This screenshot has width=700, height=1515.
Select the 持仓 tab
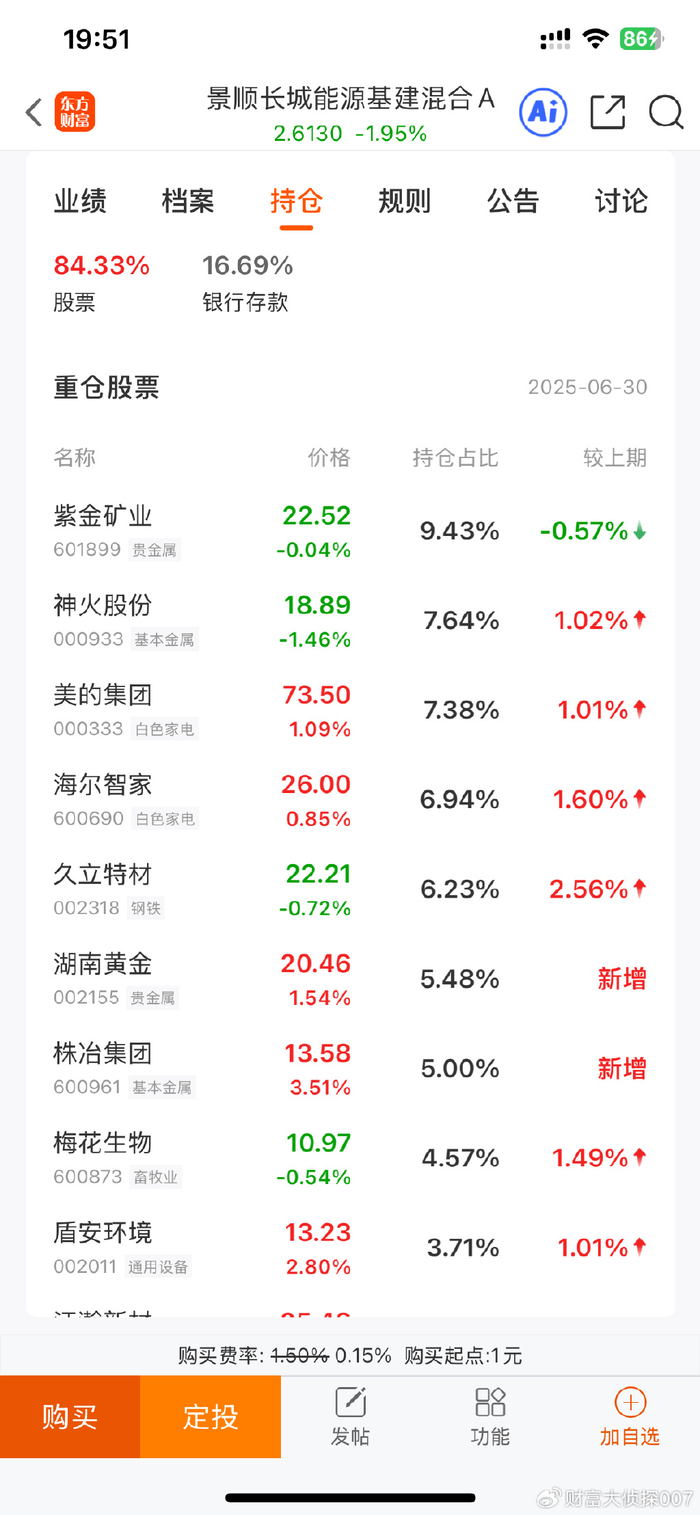(296, 201)
